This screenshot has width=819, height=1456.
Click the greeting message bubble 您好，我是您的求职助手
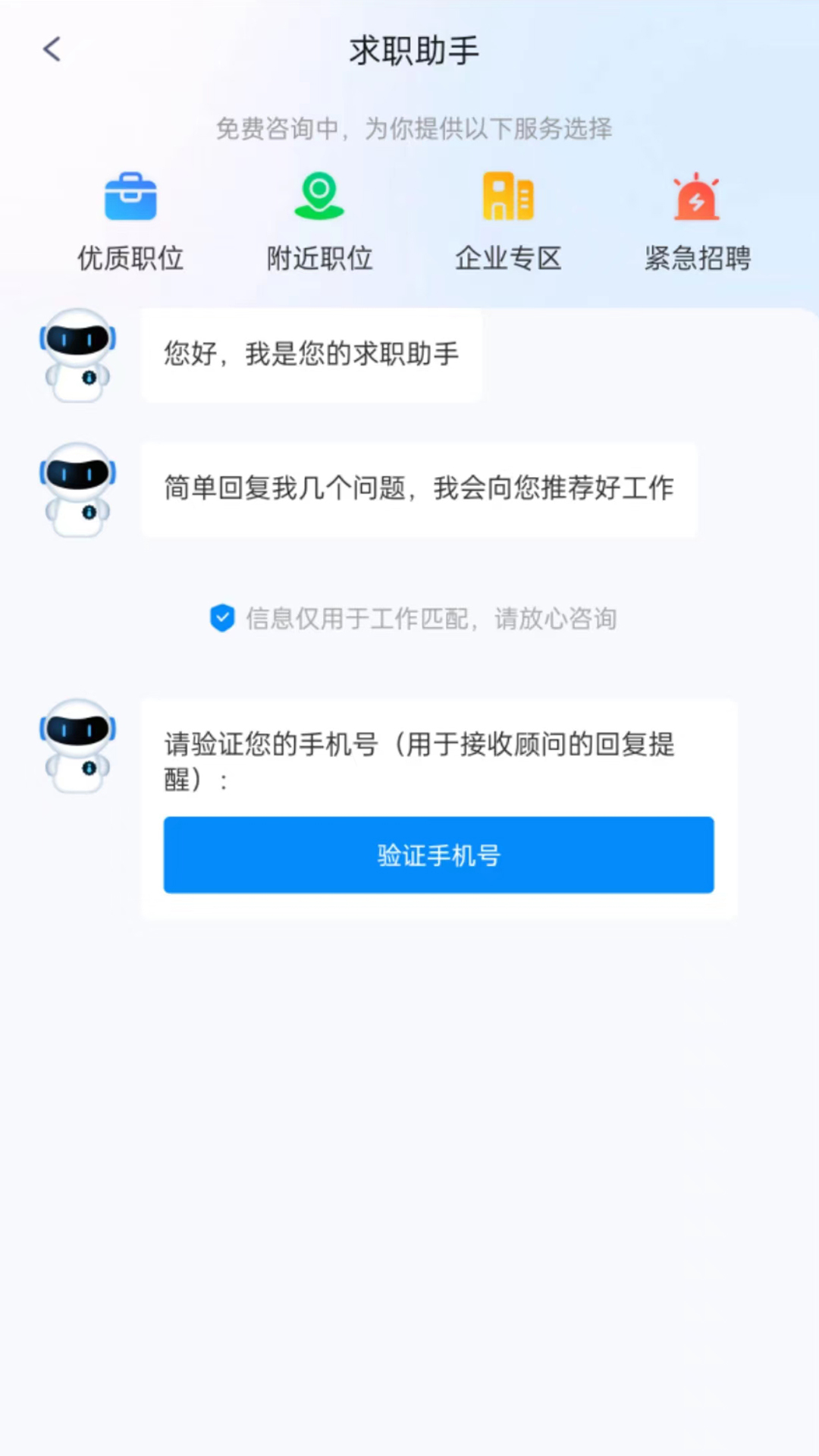click(310, 355)
